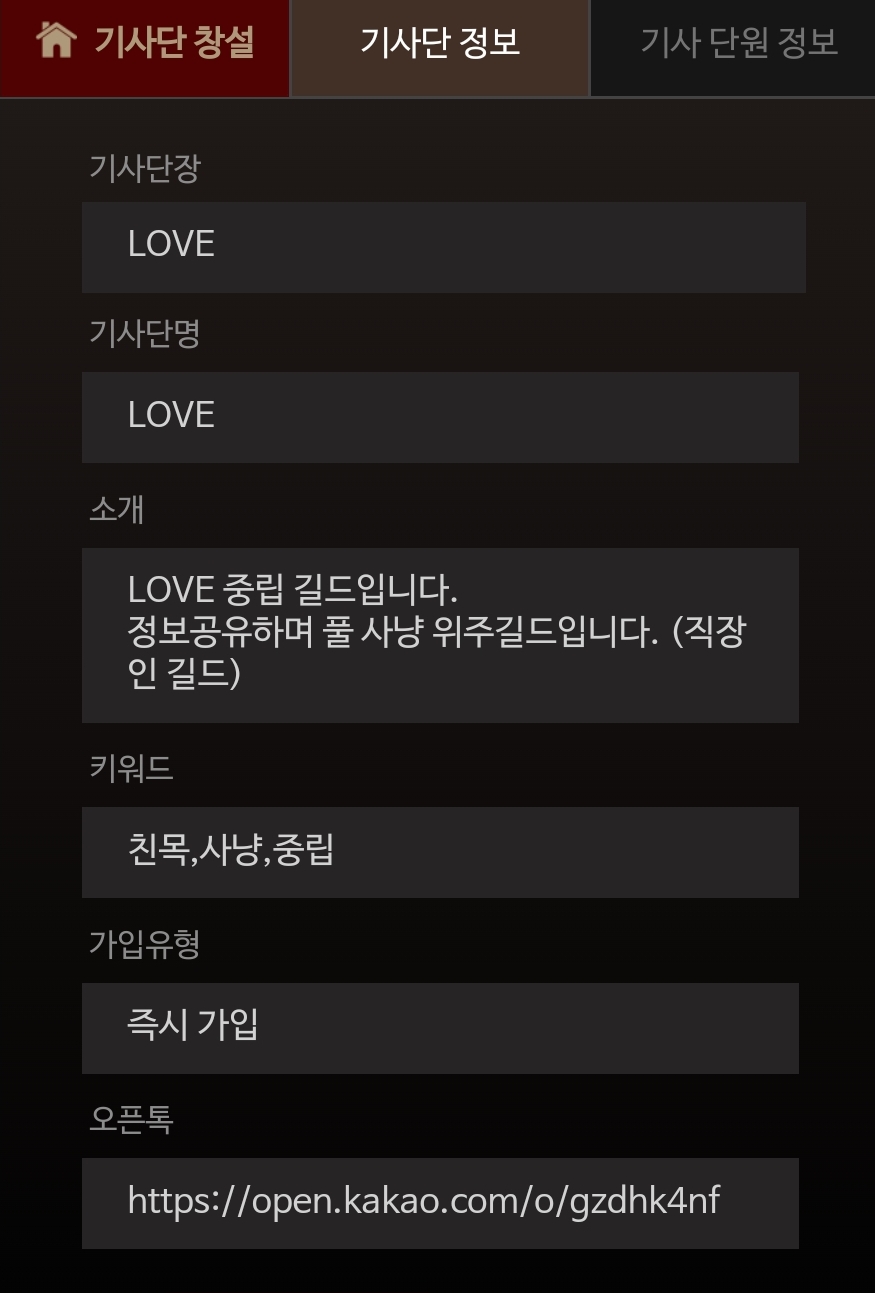The image size is (875, 1293).
Task: Tap the 키워드 field with 친목,사냥,중립
Action: point(440,851)
